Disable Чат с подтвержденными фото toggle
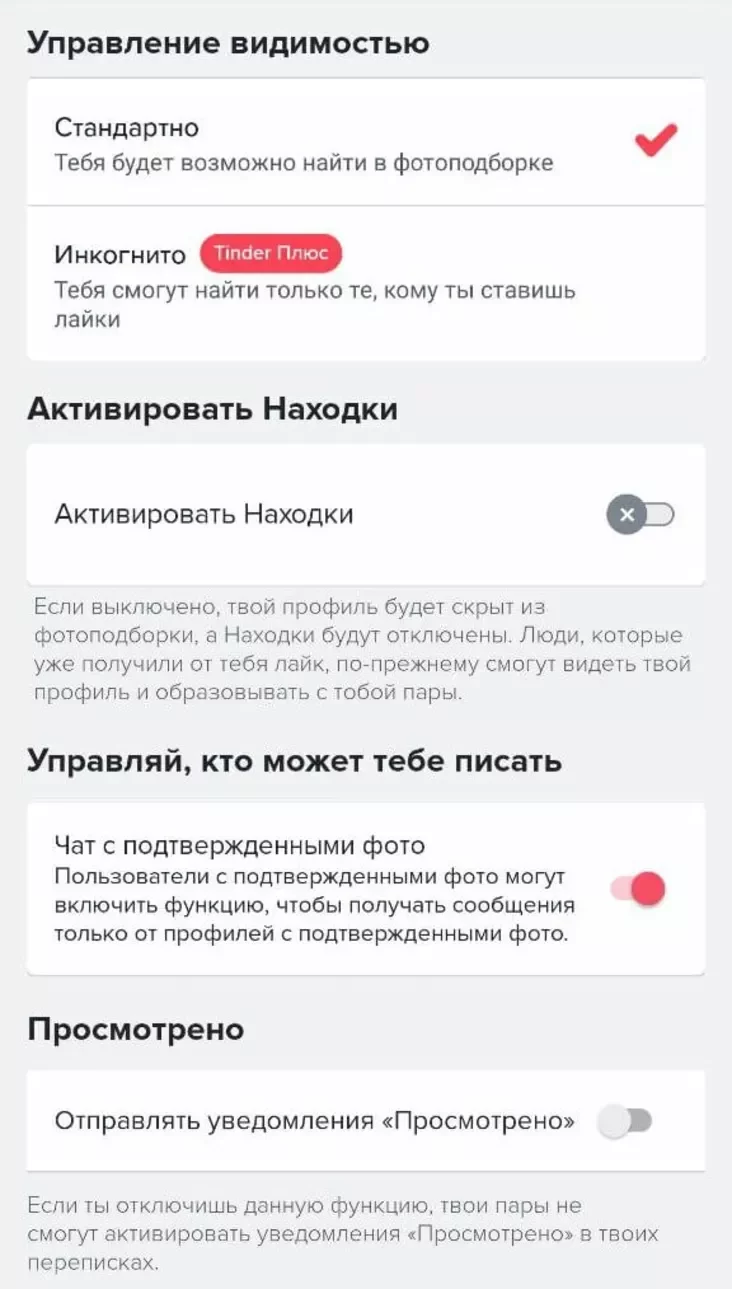 [638, 888]
